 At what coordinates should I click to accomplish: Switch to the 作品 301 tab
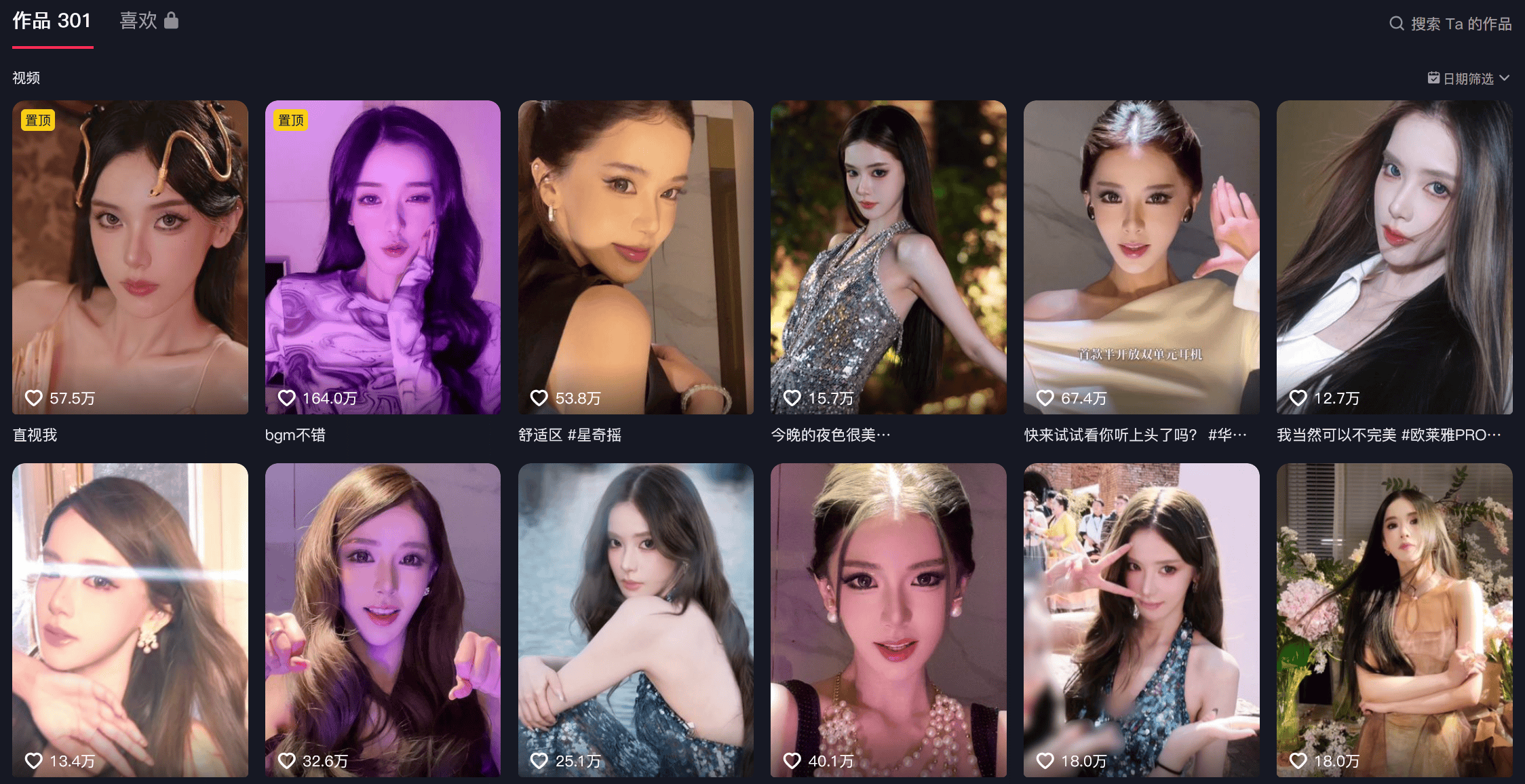tap(52, 21)
